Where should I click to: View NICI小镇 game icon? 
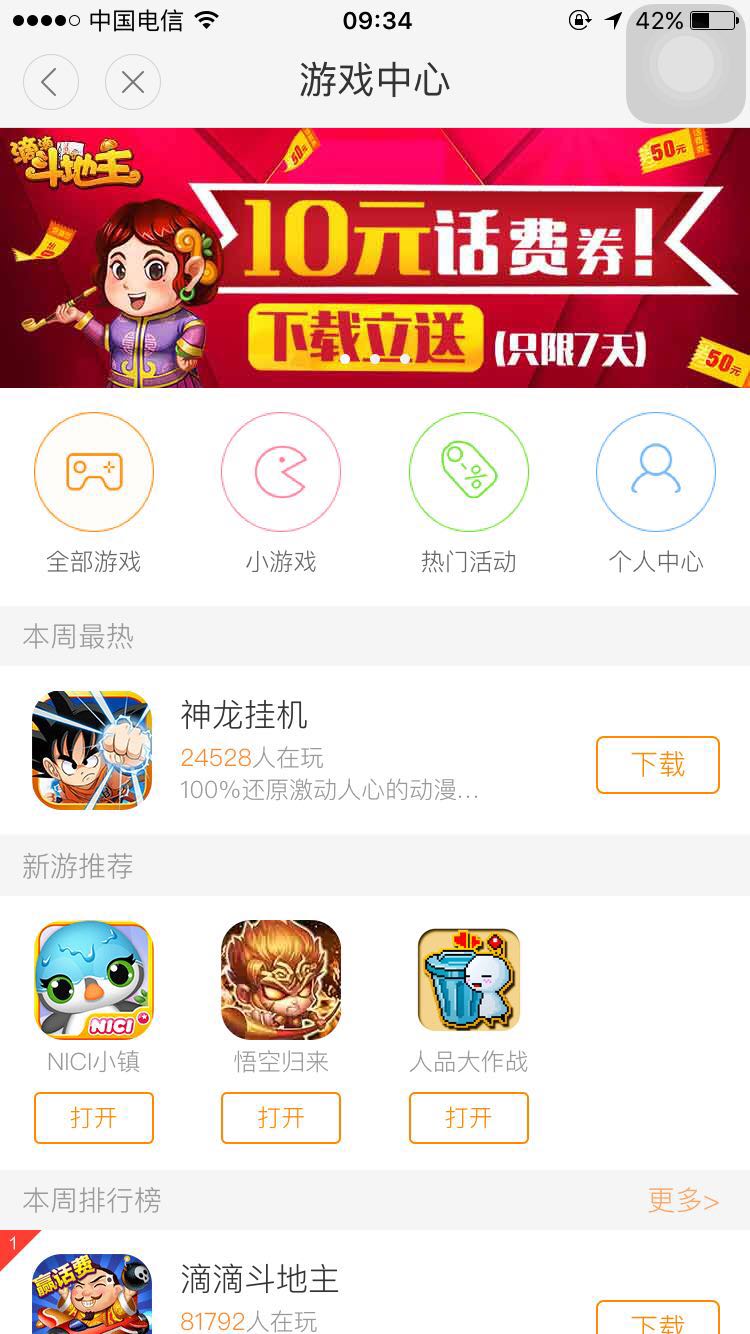94,980
